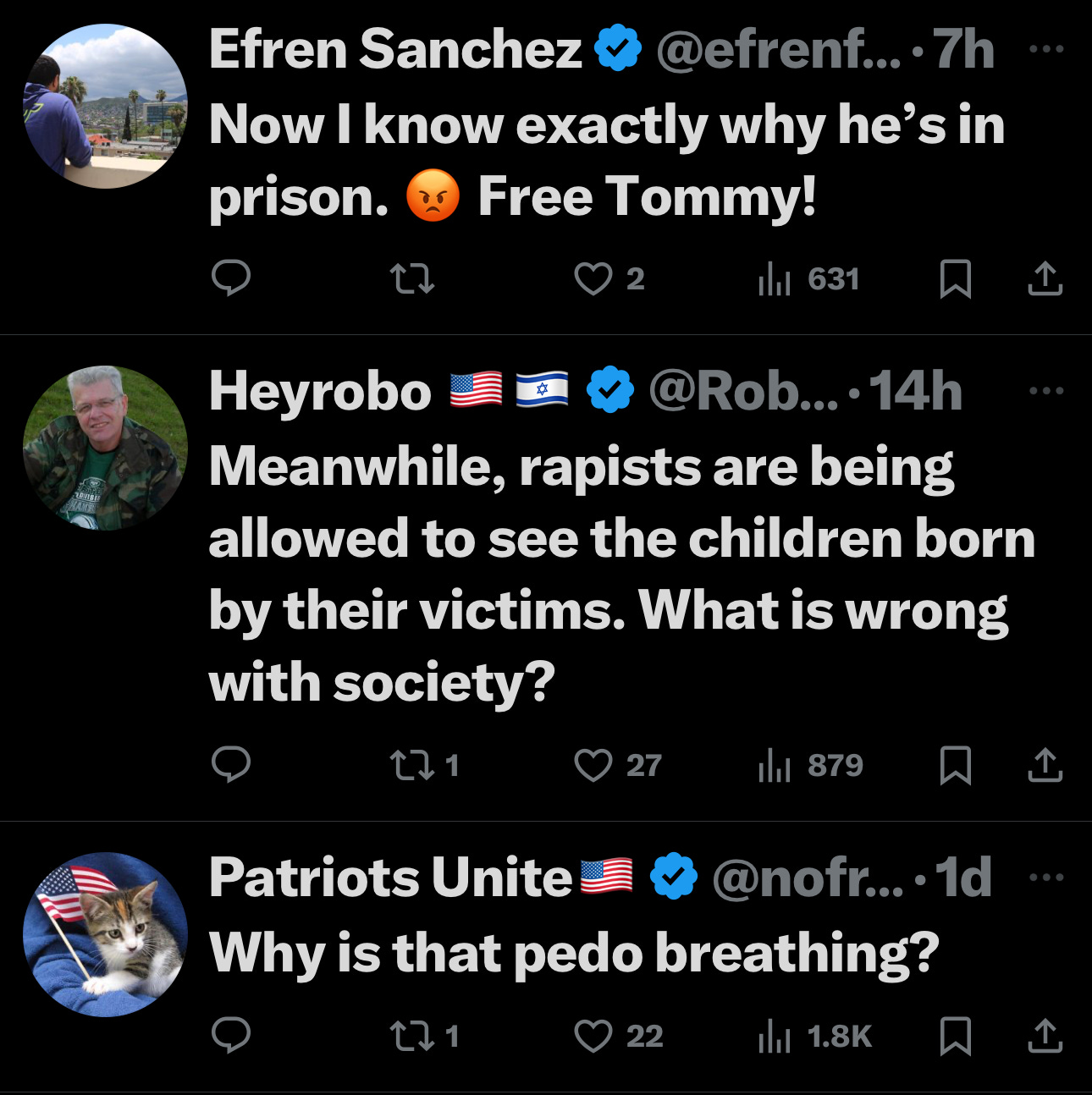This screenshot has height=1095, width=1092.
Task: Bookmark Efren Sanchez's tweet
Action: coord(956,278)
